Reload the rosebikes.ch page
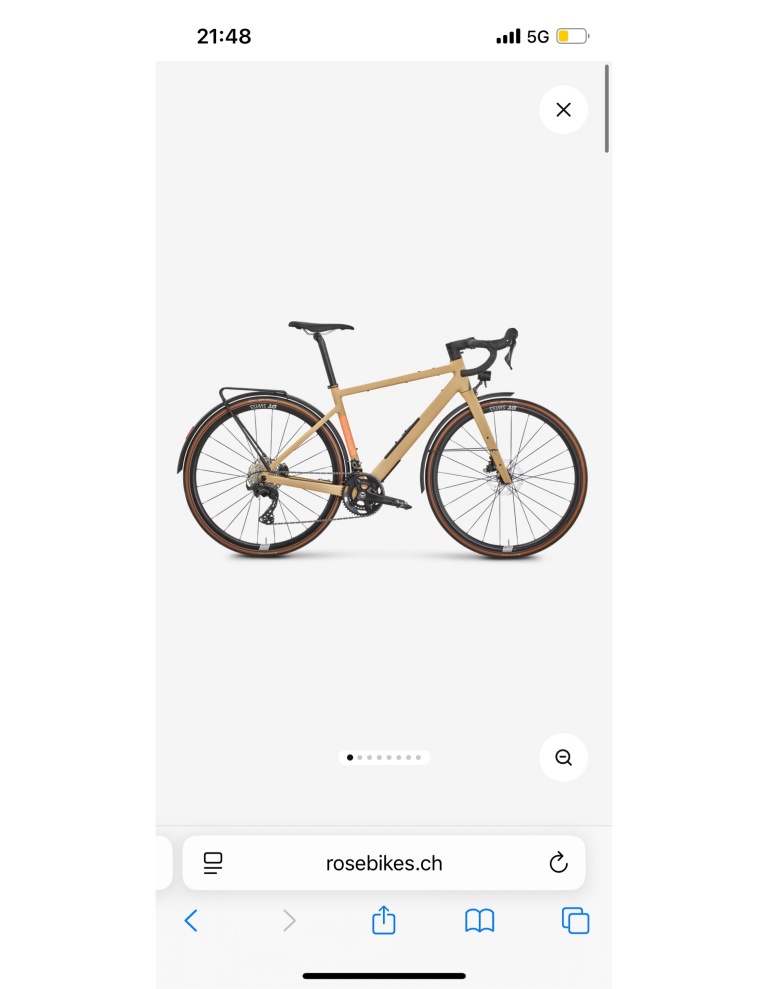Screen dimensions: 768x989 (x=558, y=863)
